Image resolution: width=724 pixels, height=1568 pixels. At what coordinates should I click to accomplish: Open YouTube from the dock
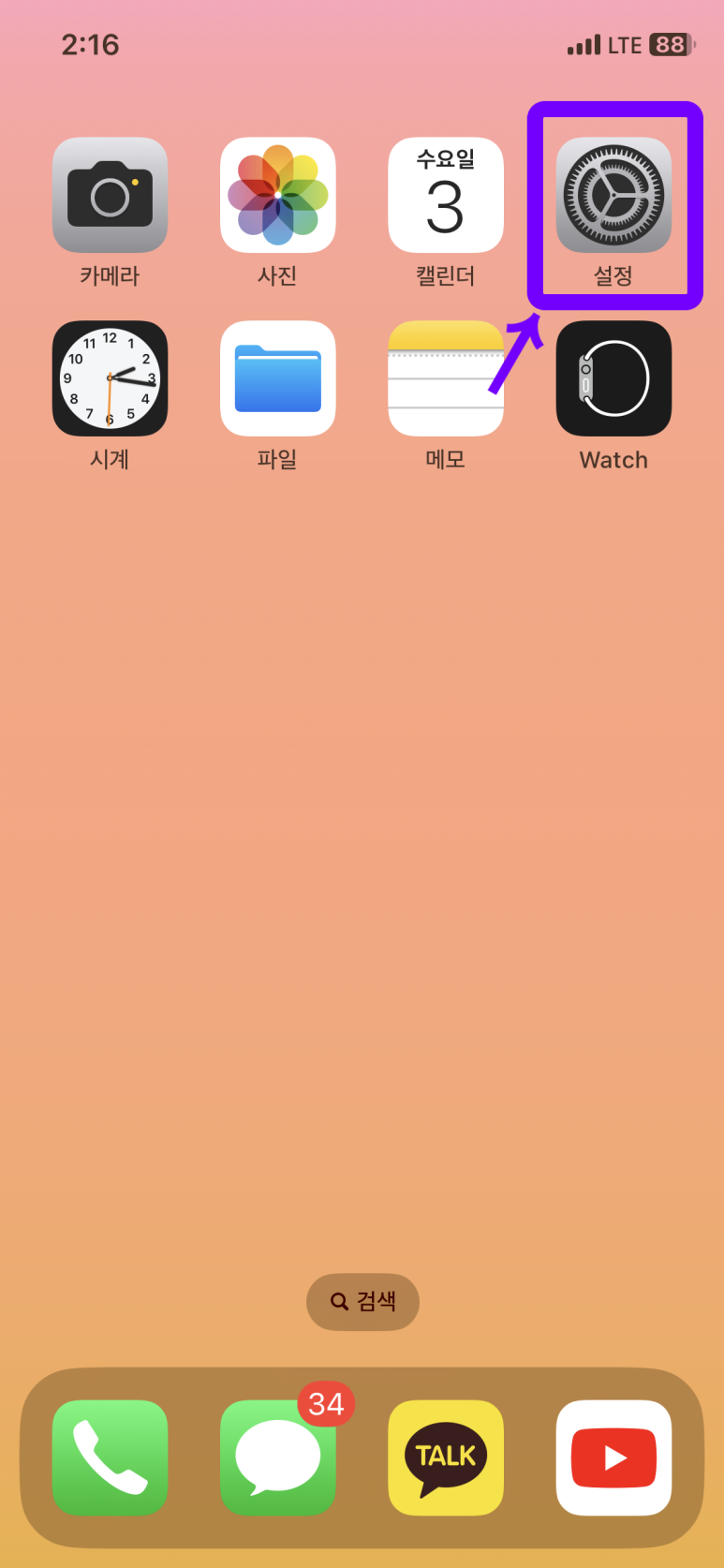point(613,1457)
